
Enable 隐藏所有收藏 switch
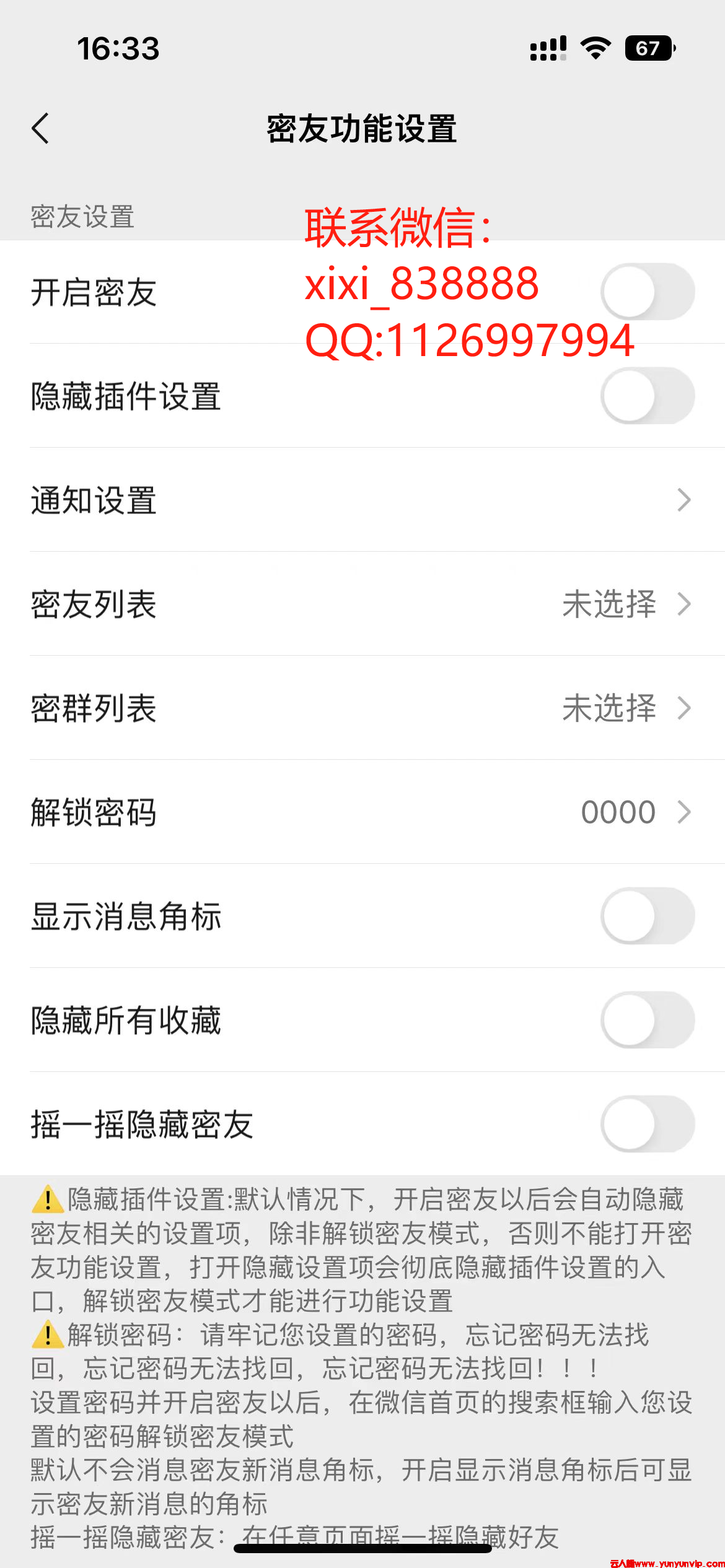(647, 1020)
